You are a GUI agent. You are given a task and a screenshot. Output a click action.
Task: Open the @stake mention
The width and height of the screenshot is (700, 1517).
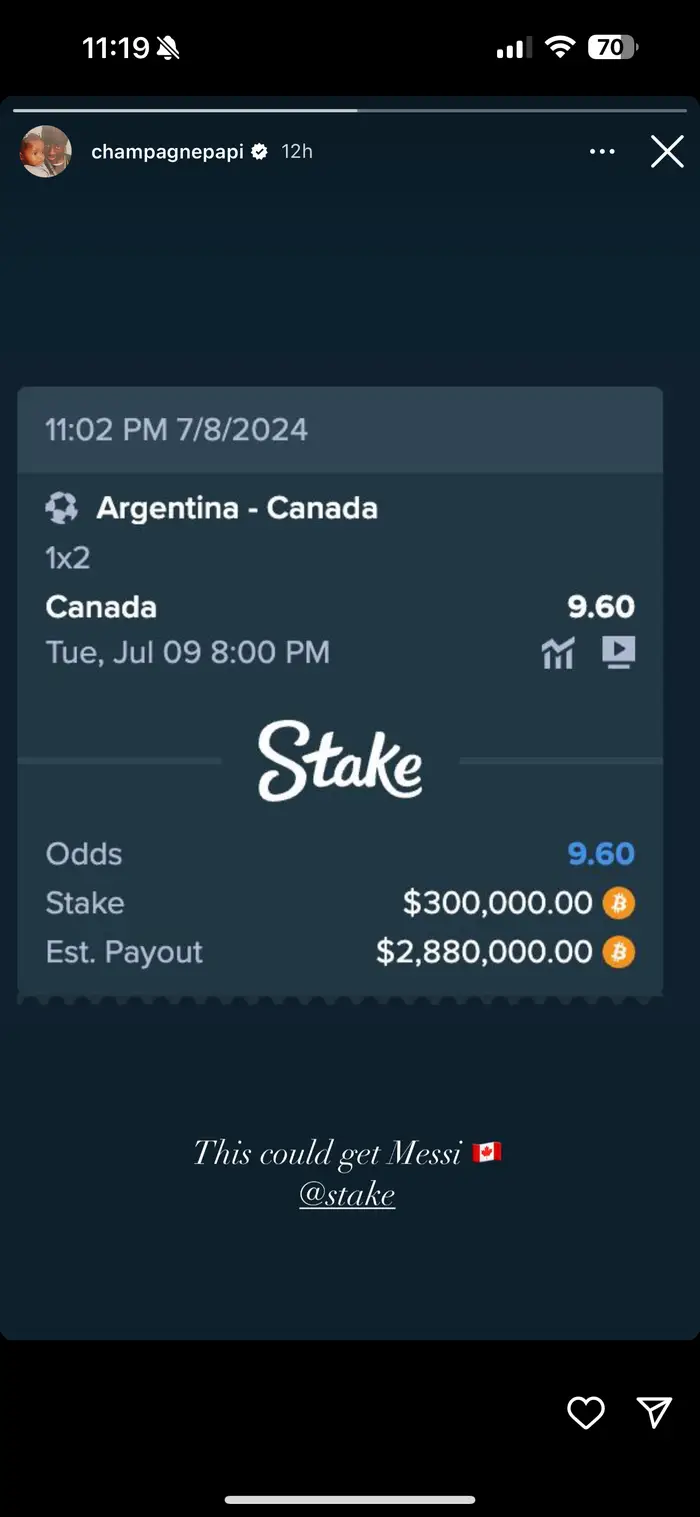pyautogui.click(x=347, y=1195)
